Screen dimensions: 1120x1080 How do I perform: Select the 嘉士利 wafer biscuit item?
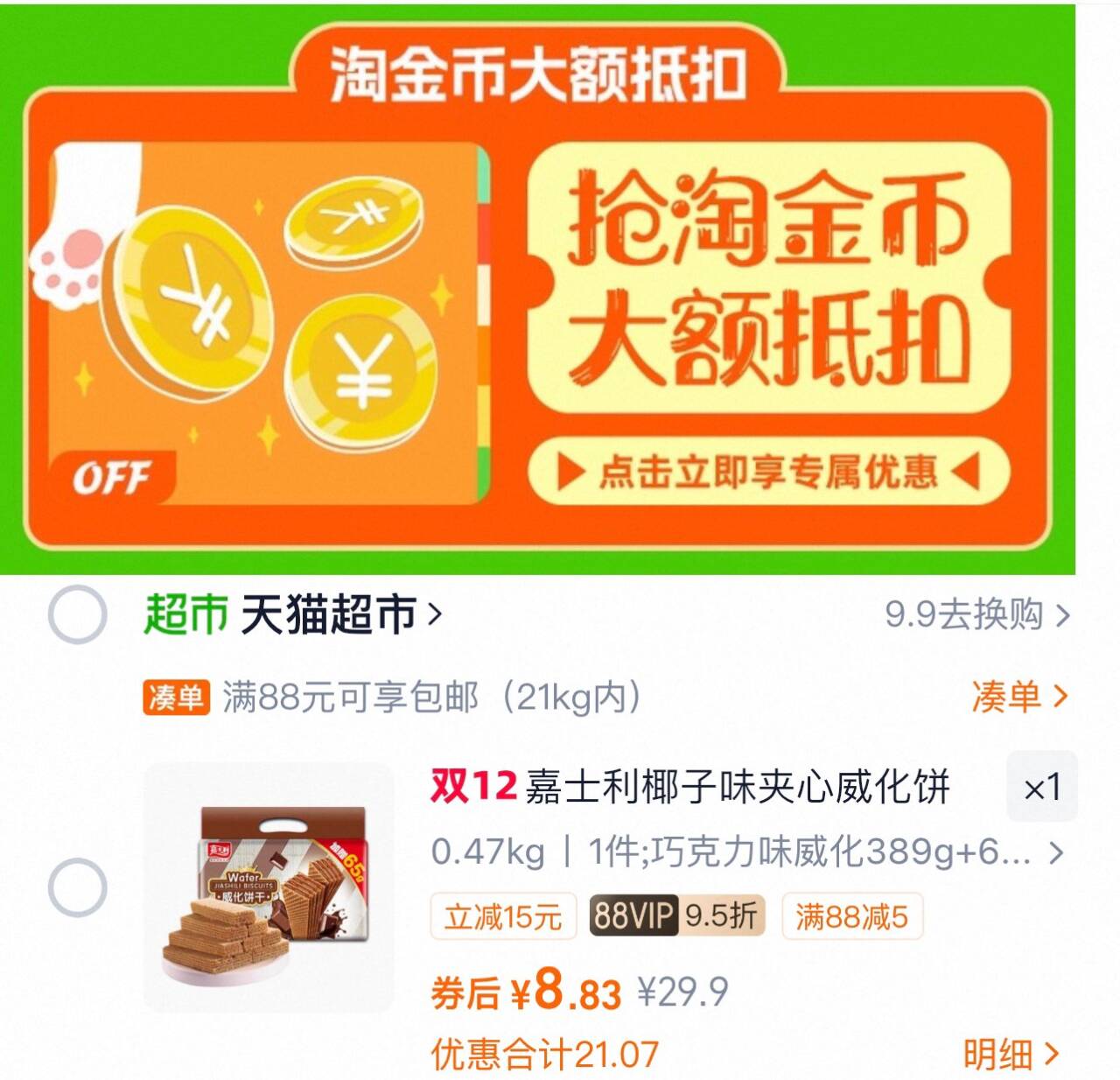click(77, 887)
